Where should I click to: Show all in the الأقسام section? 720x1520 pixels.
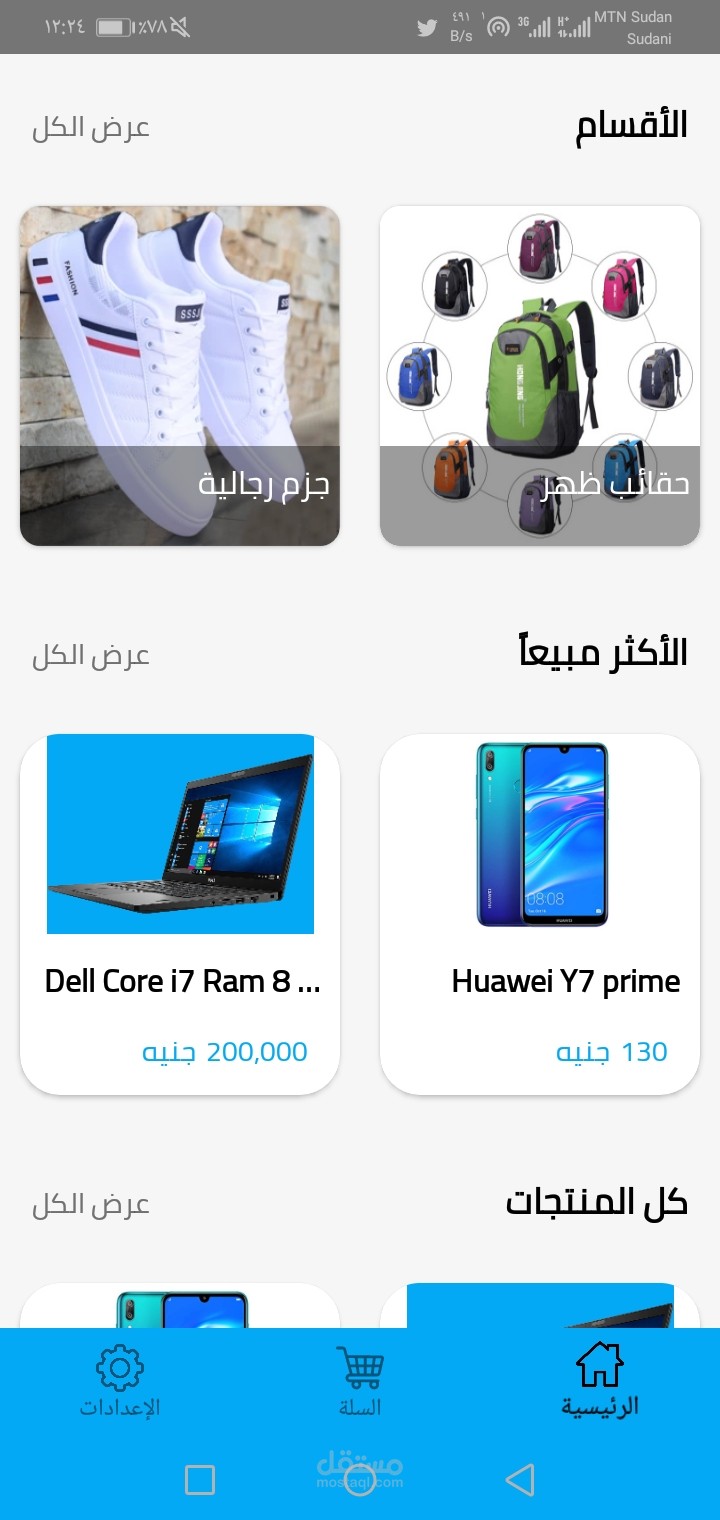[91, 128]
